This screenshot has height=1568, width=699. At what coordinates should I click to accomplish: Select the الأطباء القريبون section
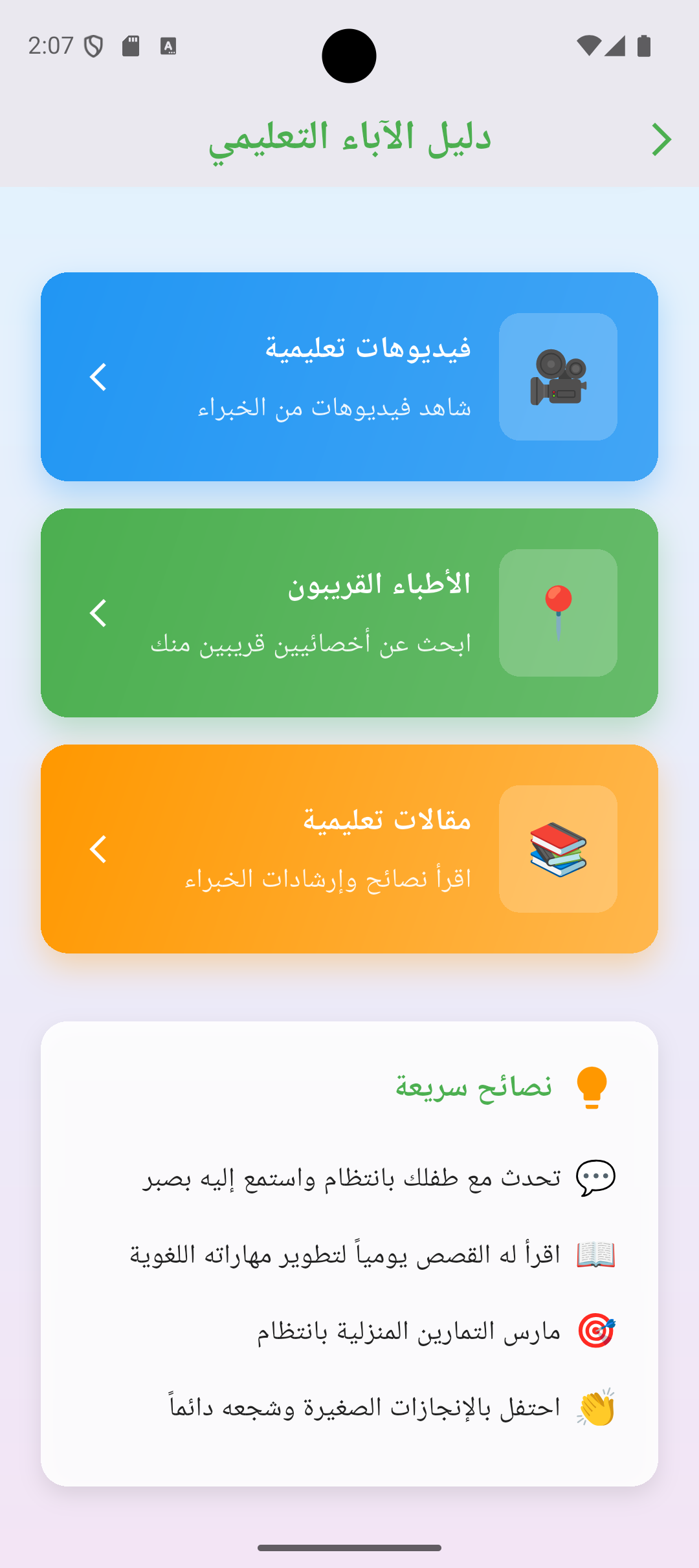349,612
